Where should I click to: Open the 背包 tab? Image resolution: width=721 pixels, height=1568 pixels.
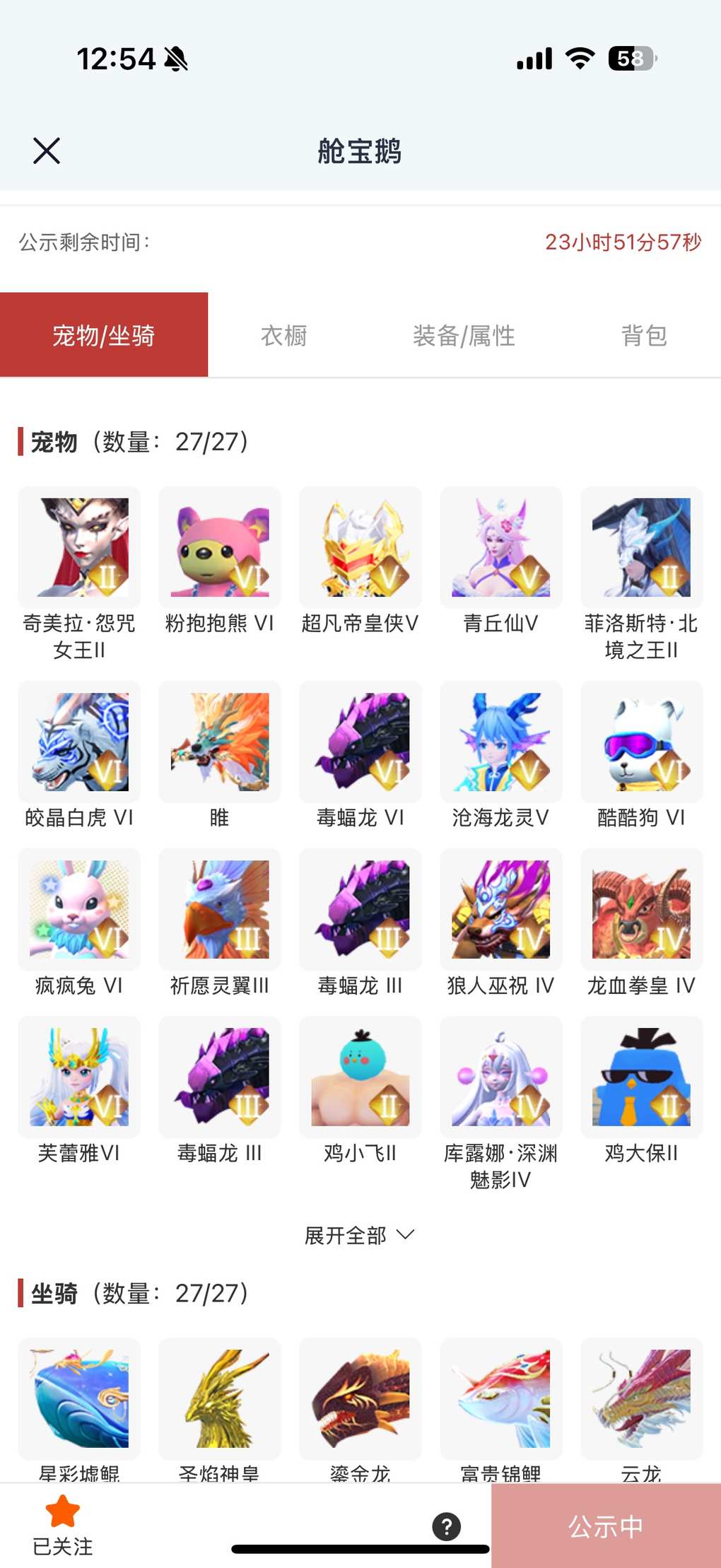coord(644,335)
